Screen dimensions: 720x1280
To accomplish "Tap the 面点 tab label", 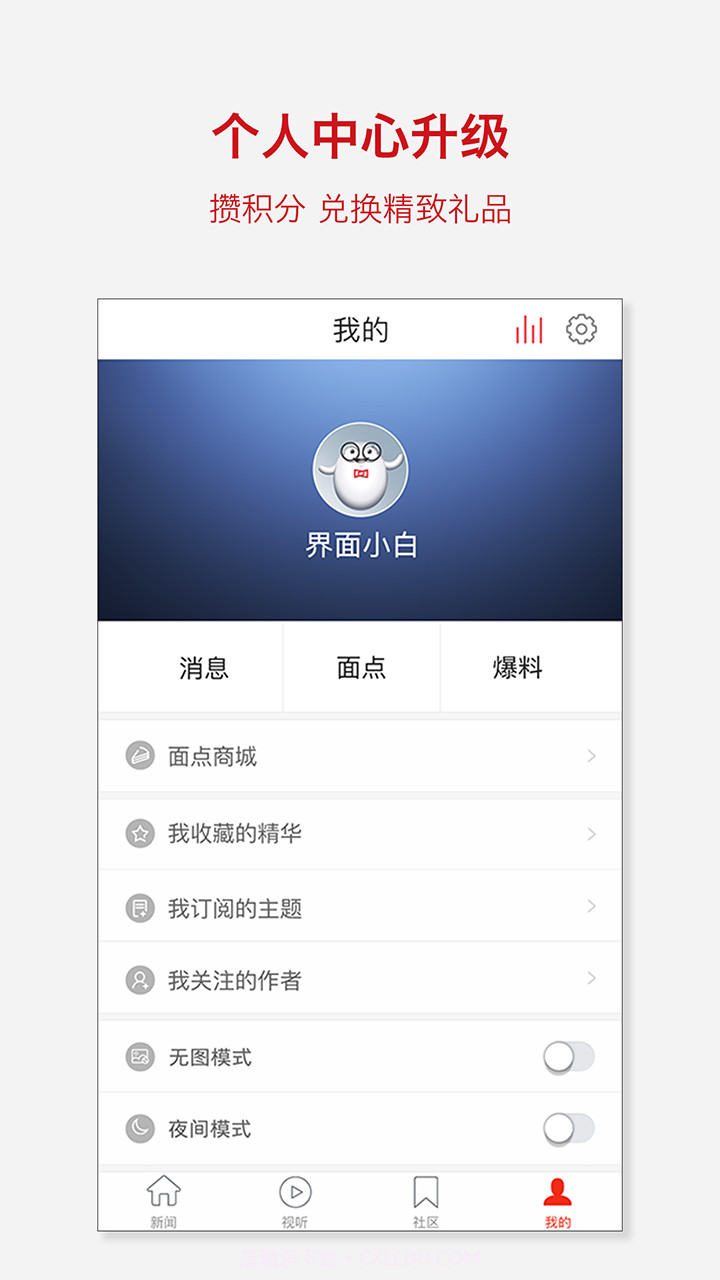I will tap(361, 669).
